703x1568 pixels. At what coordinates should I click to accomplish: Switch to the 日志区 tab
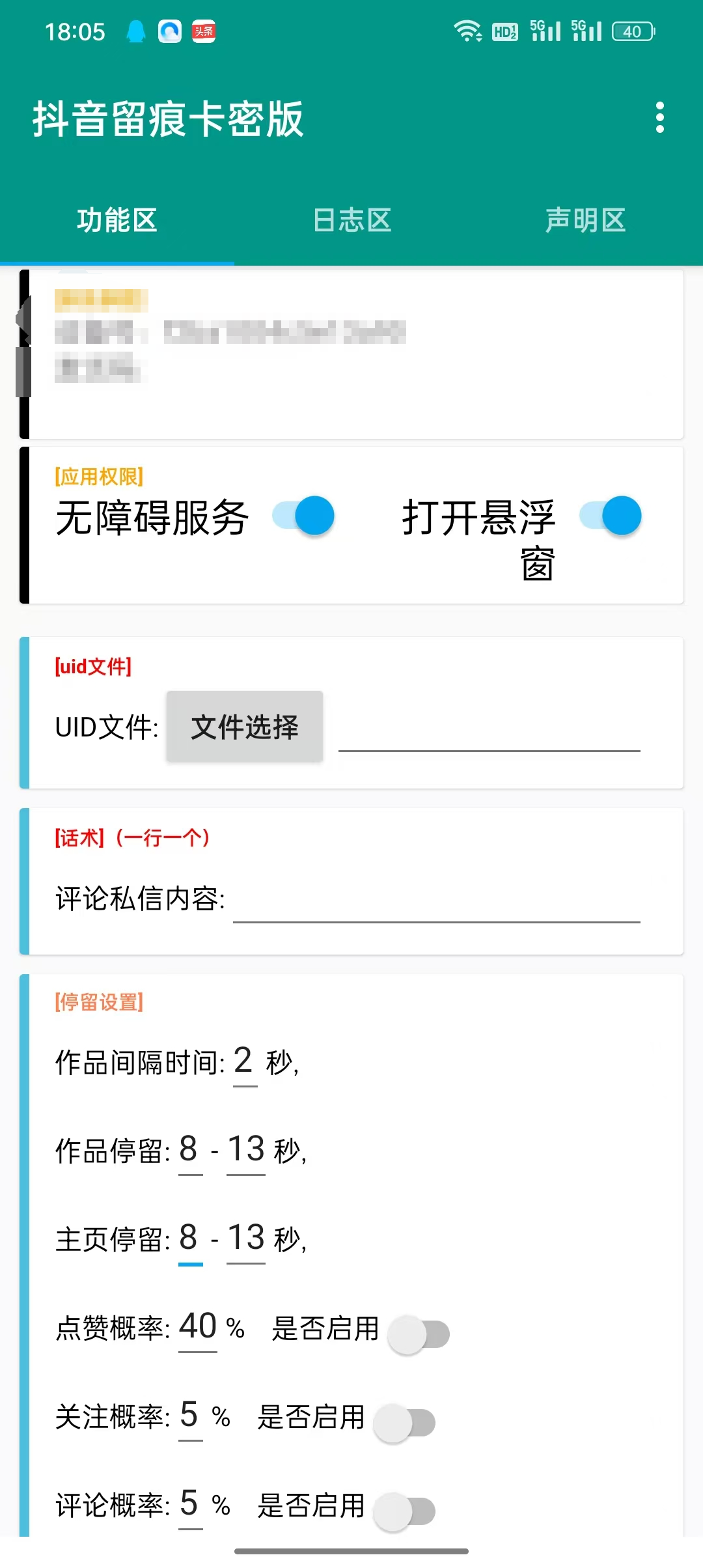pyautogui.click(x=351, y=220)
